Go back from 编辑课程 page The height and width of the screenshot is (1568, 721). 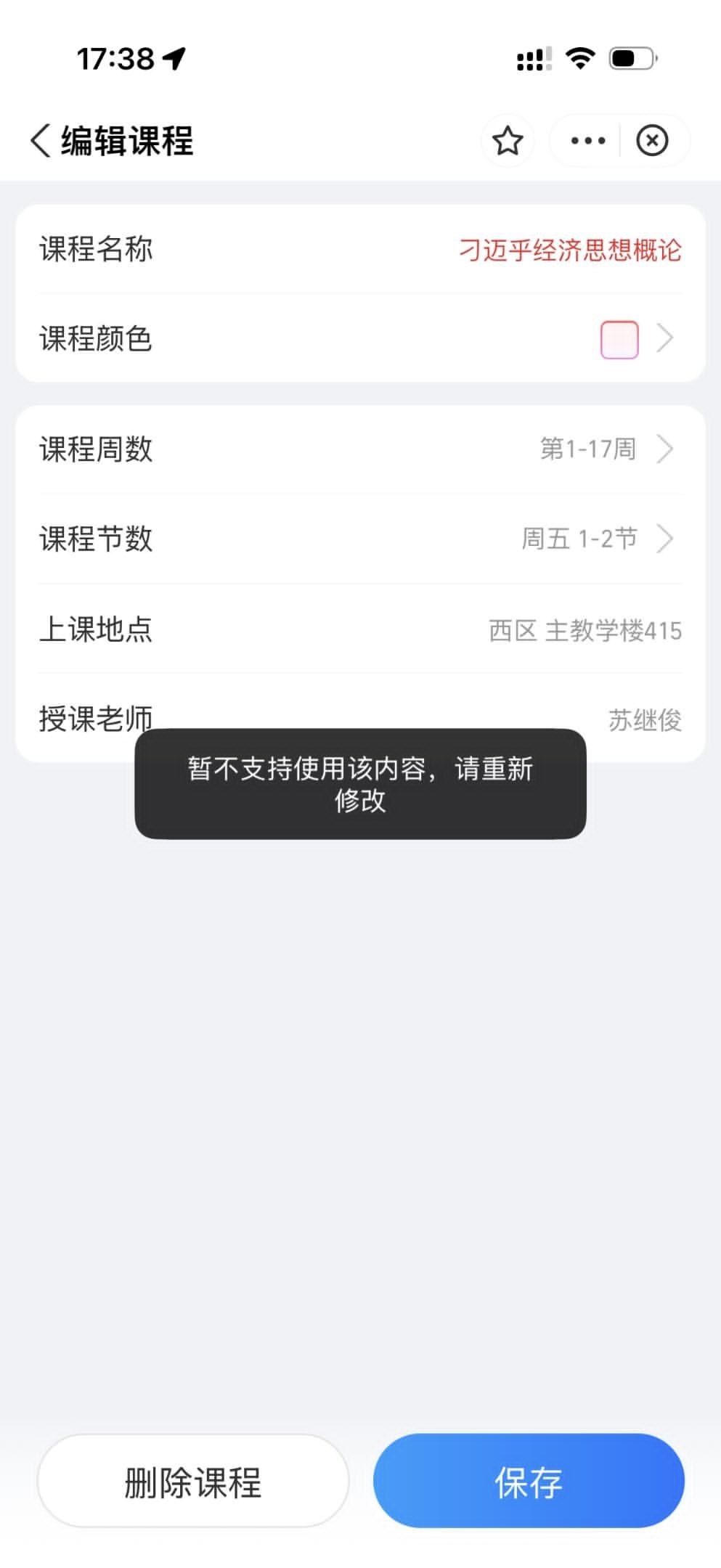click(41, 140)
